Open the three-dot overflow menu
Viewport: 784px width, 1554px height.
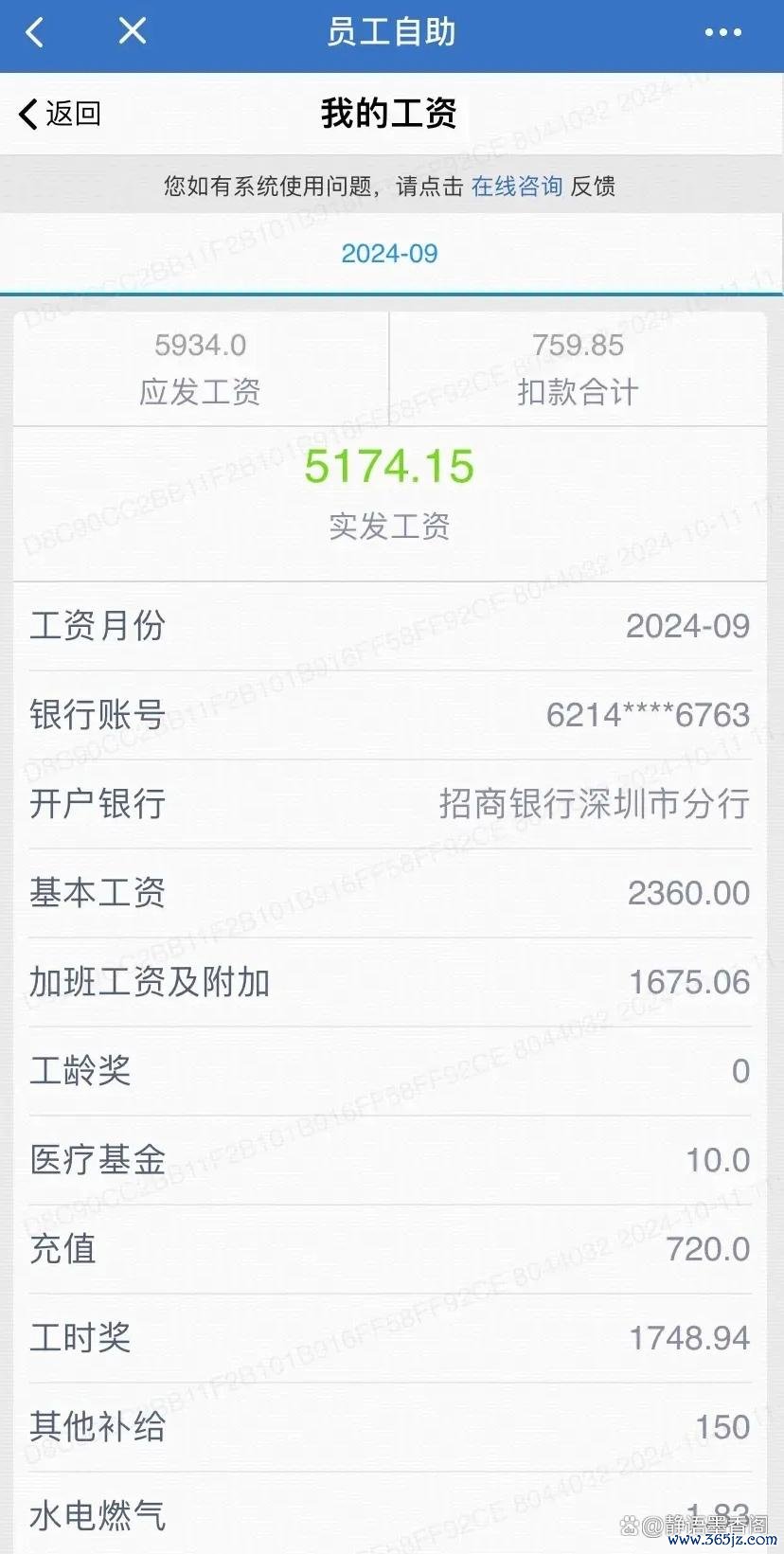[x=723, y=32]
